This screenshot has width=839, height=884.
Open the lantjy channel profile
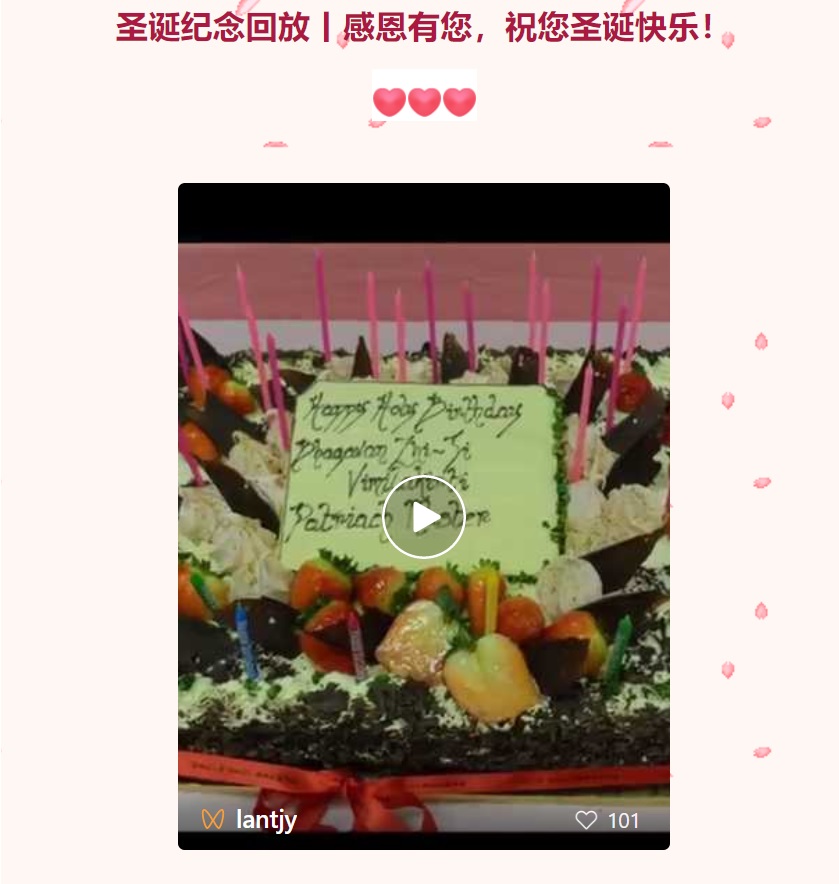(x=265, y=820)
